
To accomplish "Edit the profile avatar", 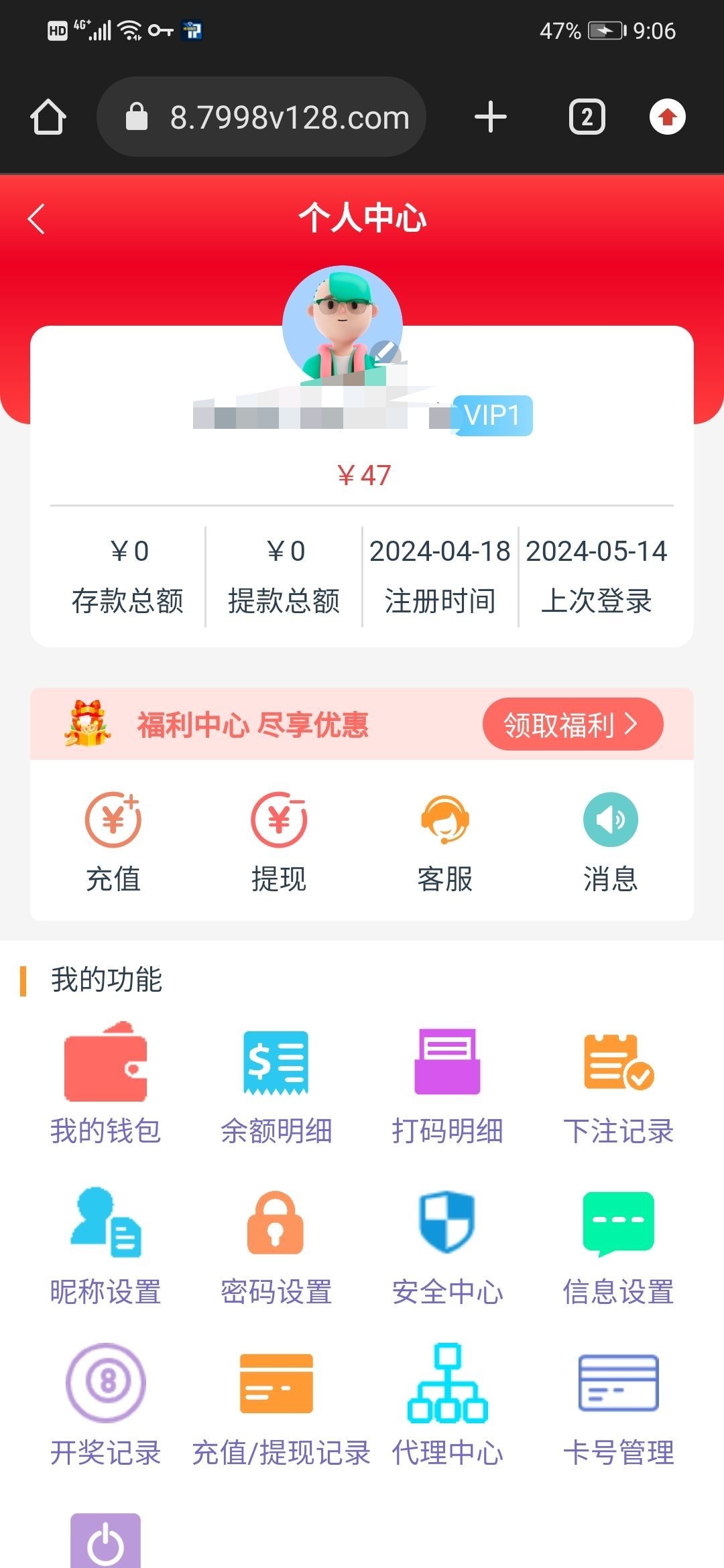I will (x=385, y=351).
